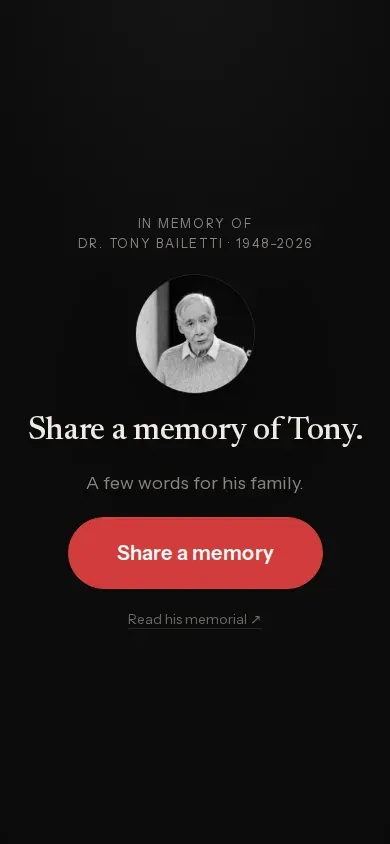390x844 pixels.
Task: Tap the red Share a memory button
Action: pos(195,553)
